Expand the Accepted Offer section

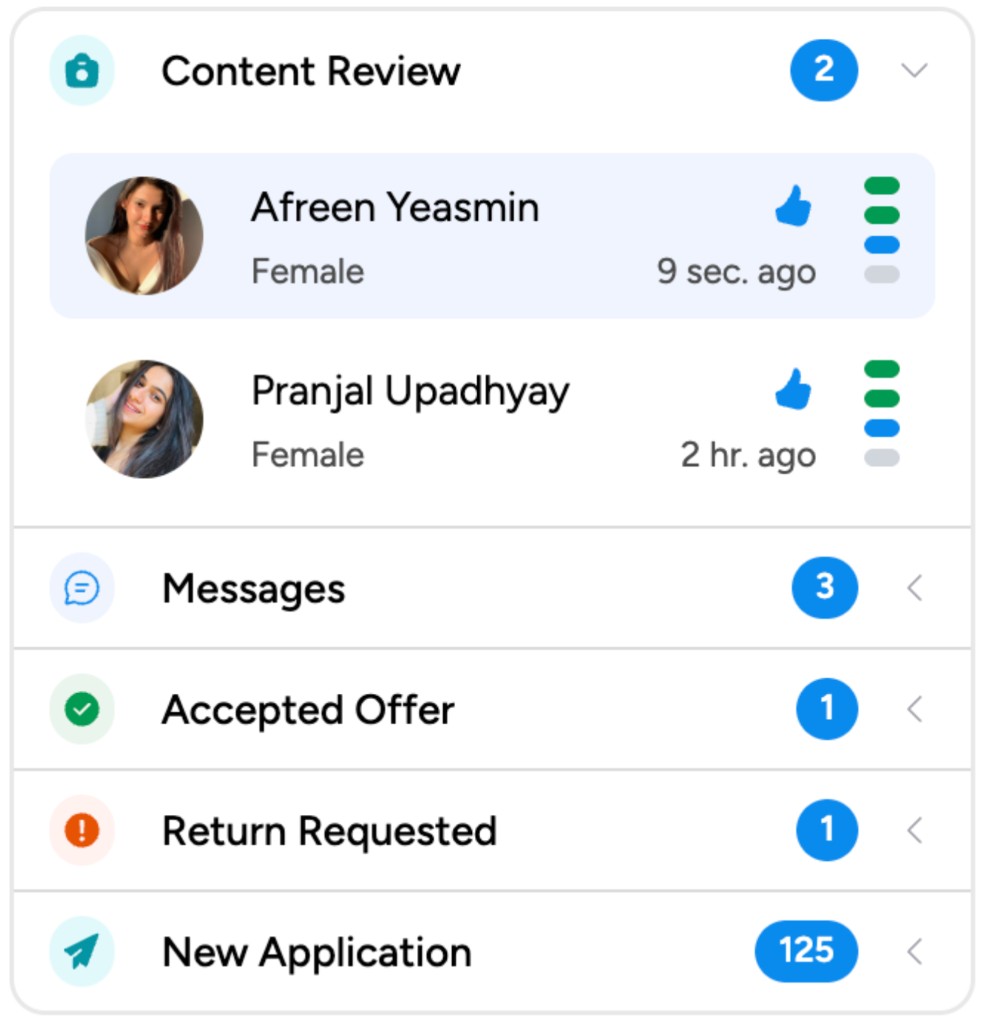(915, 710)
